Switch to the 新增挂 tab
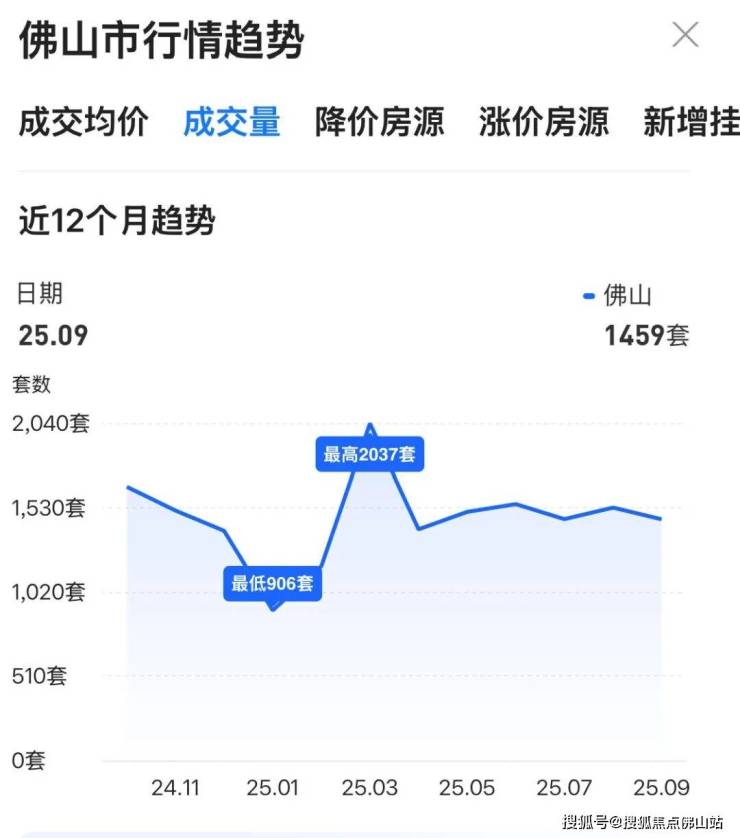Screen dimensions: 740x838 [x=690, y=122]
